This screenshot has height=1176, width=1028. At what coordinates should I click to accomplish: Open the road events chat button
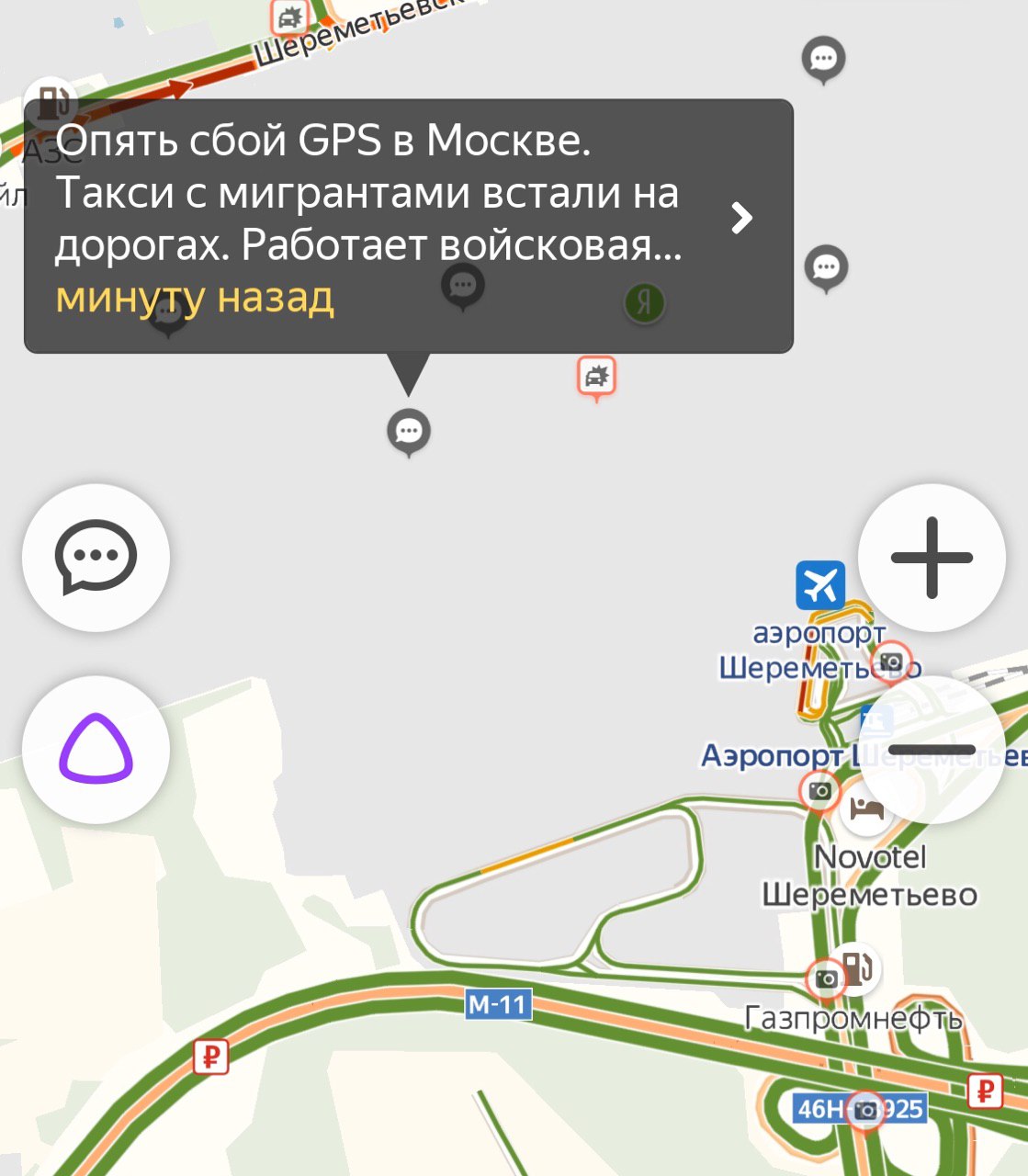(96, 558)
